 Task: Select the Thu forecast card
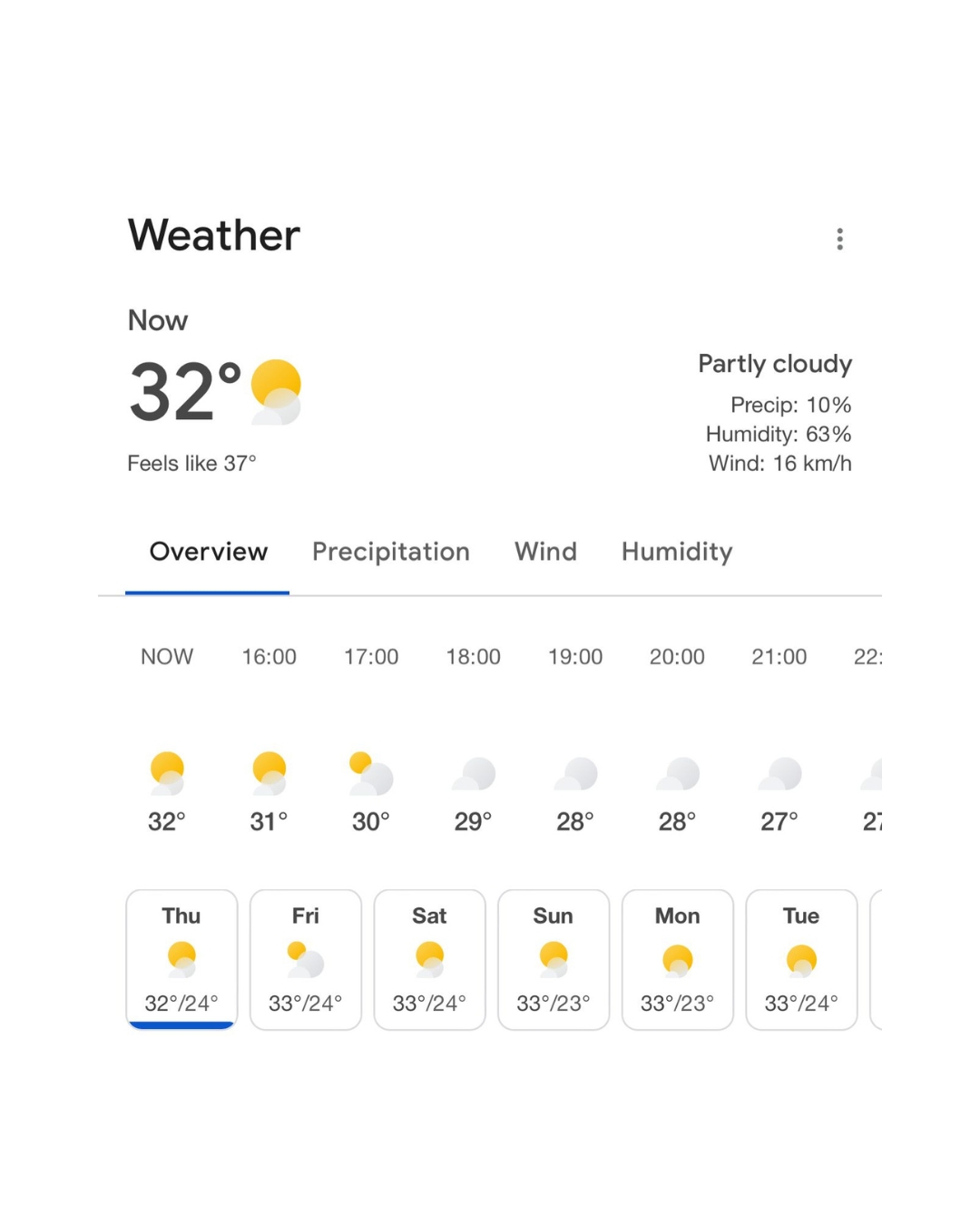tap(181, 959)
